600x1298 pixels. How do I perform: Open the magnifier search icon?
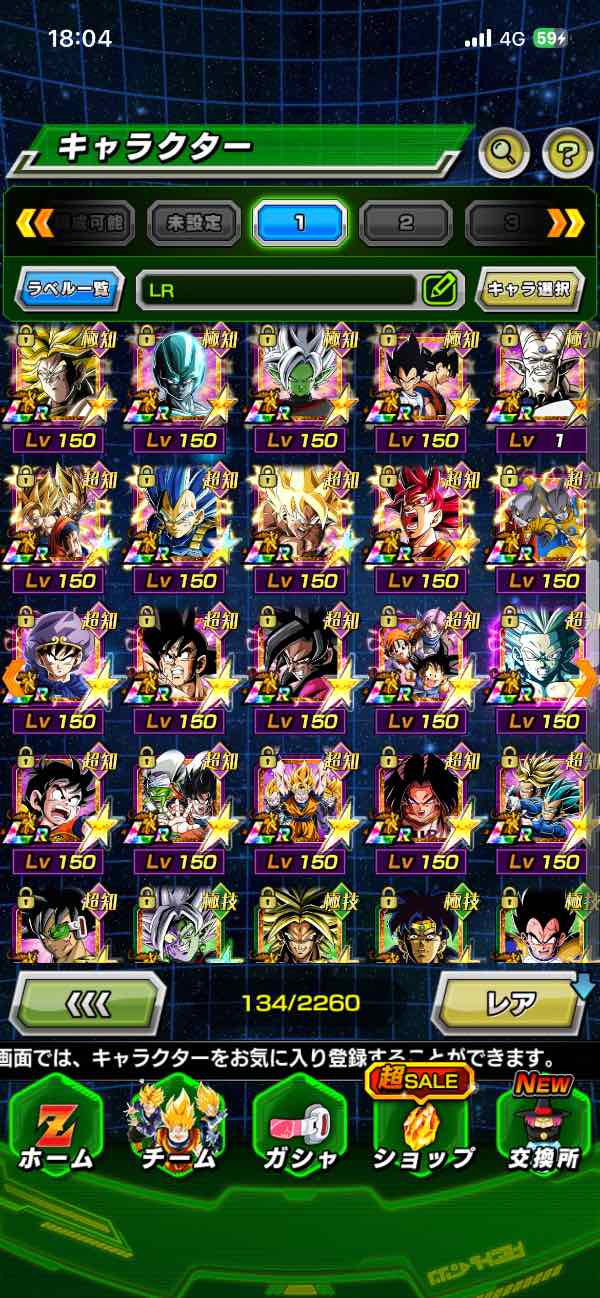[505, 153]
